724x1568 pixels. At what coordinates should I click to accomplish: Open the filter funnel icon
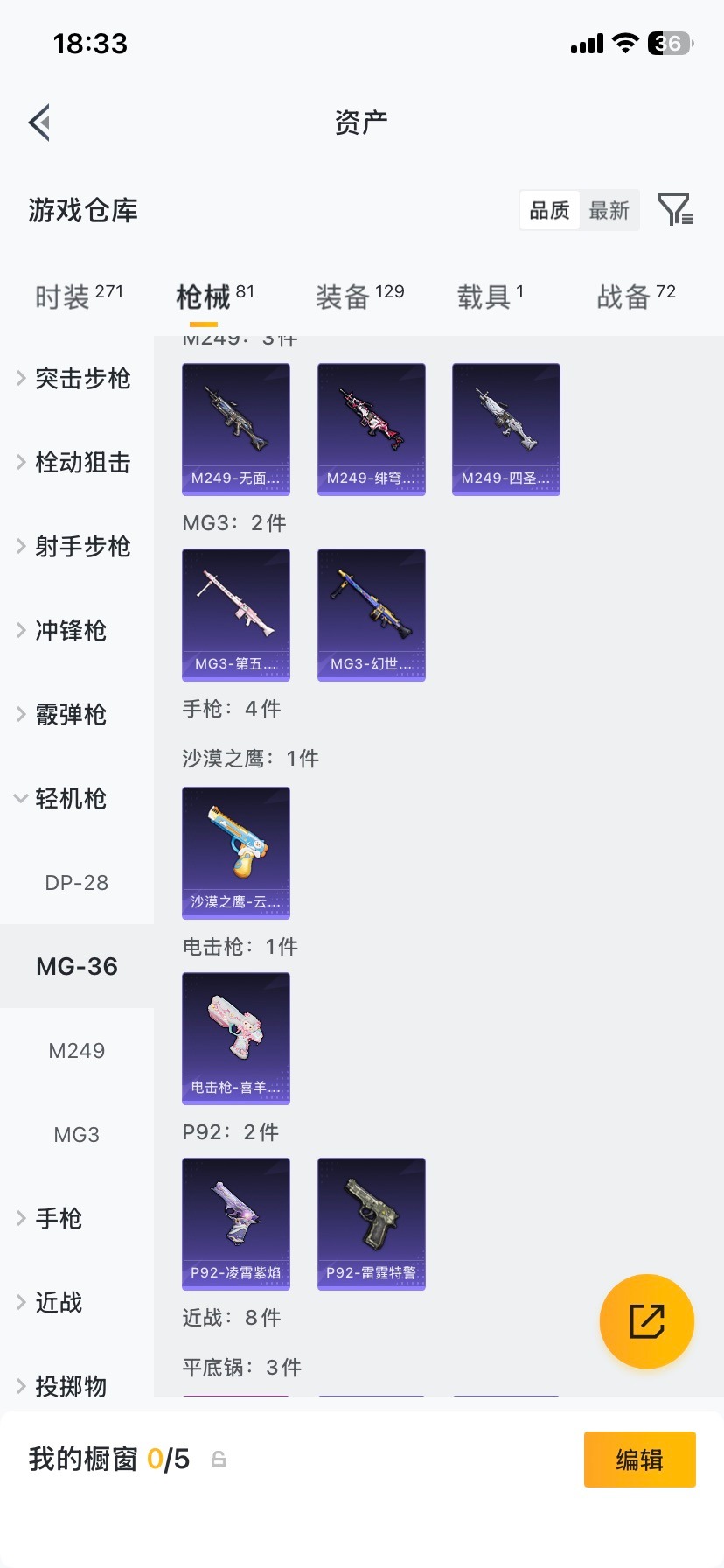pos(674,210)
